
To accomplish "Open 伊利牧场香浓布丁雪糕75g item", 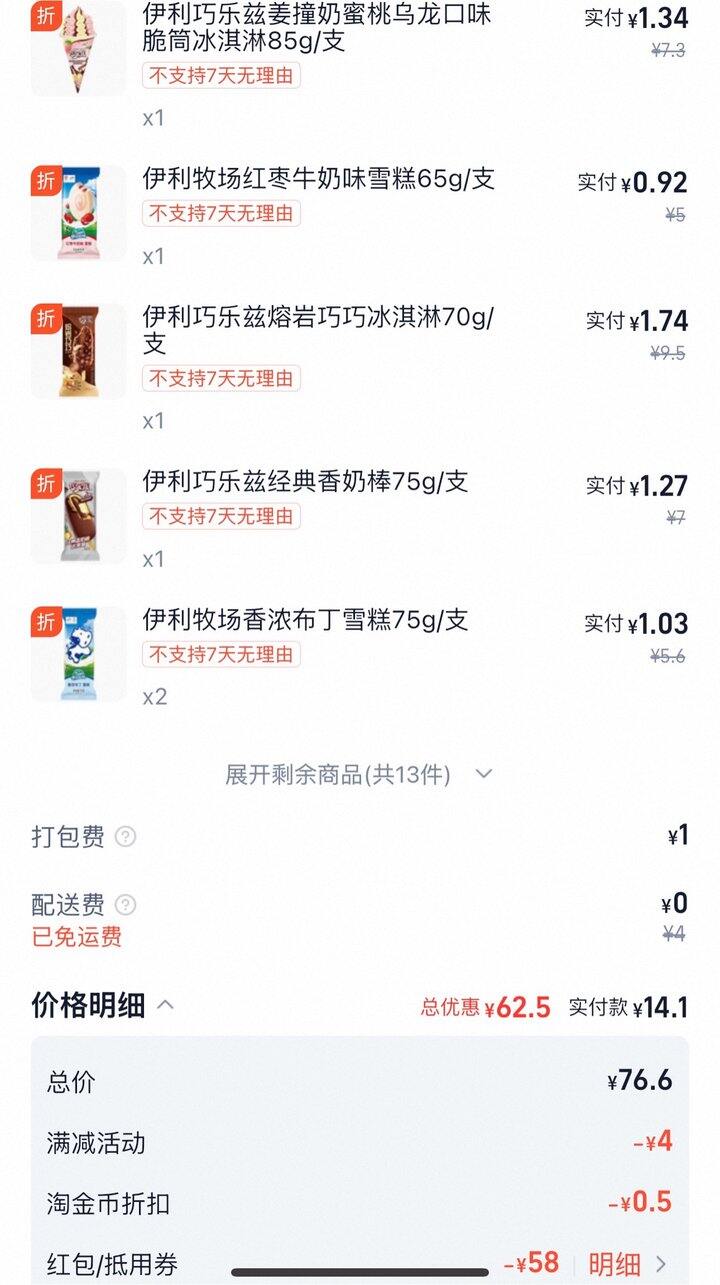I will click(x=305, y=620).
